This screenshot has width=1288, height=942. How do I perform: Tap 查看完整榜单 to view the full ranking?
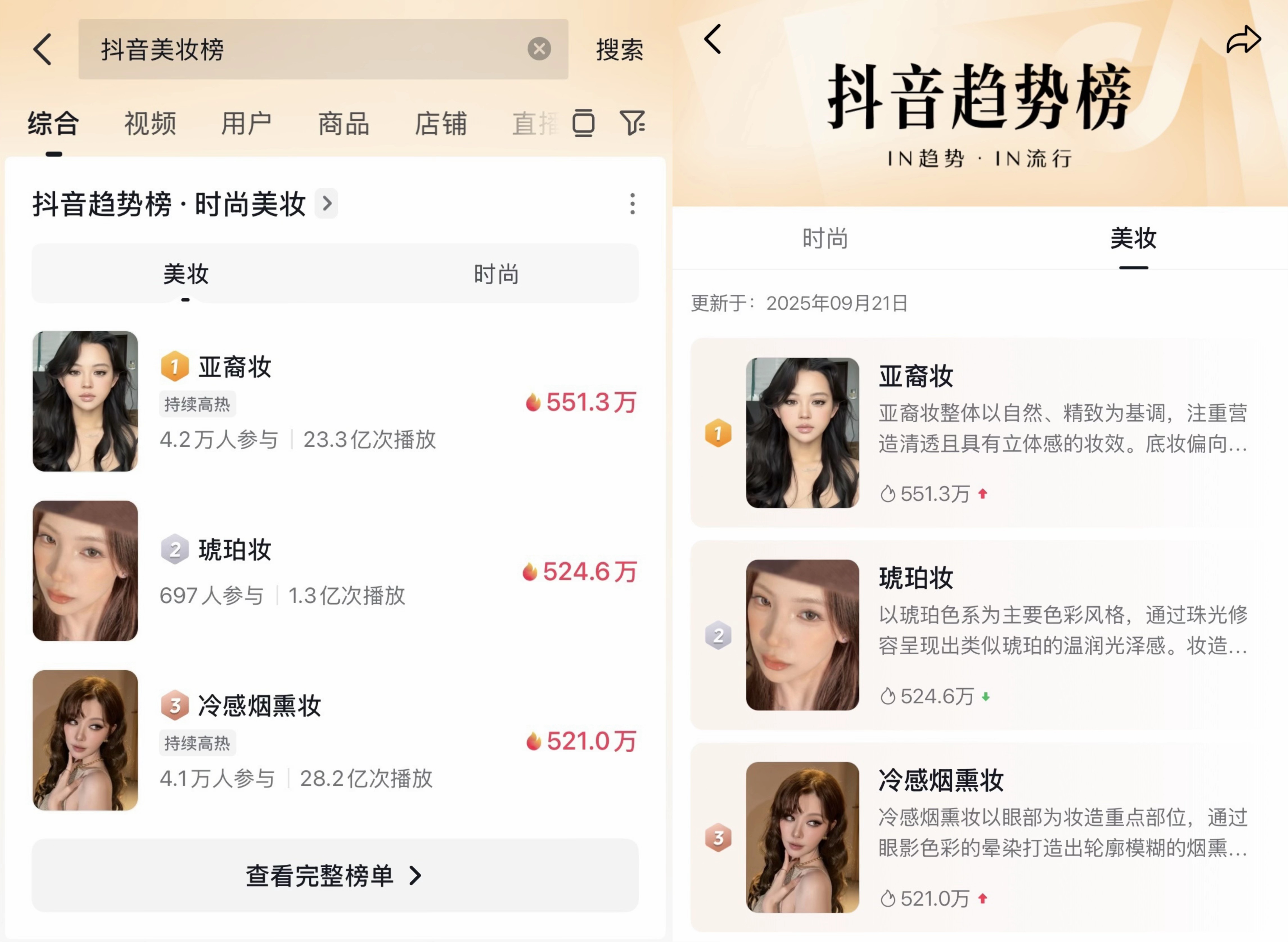pyautogui.click(x=335, y=875)
